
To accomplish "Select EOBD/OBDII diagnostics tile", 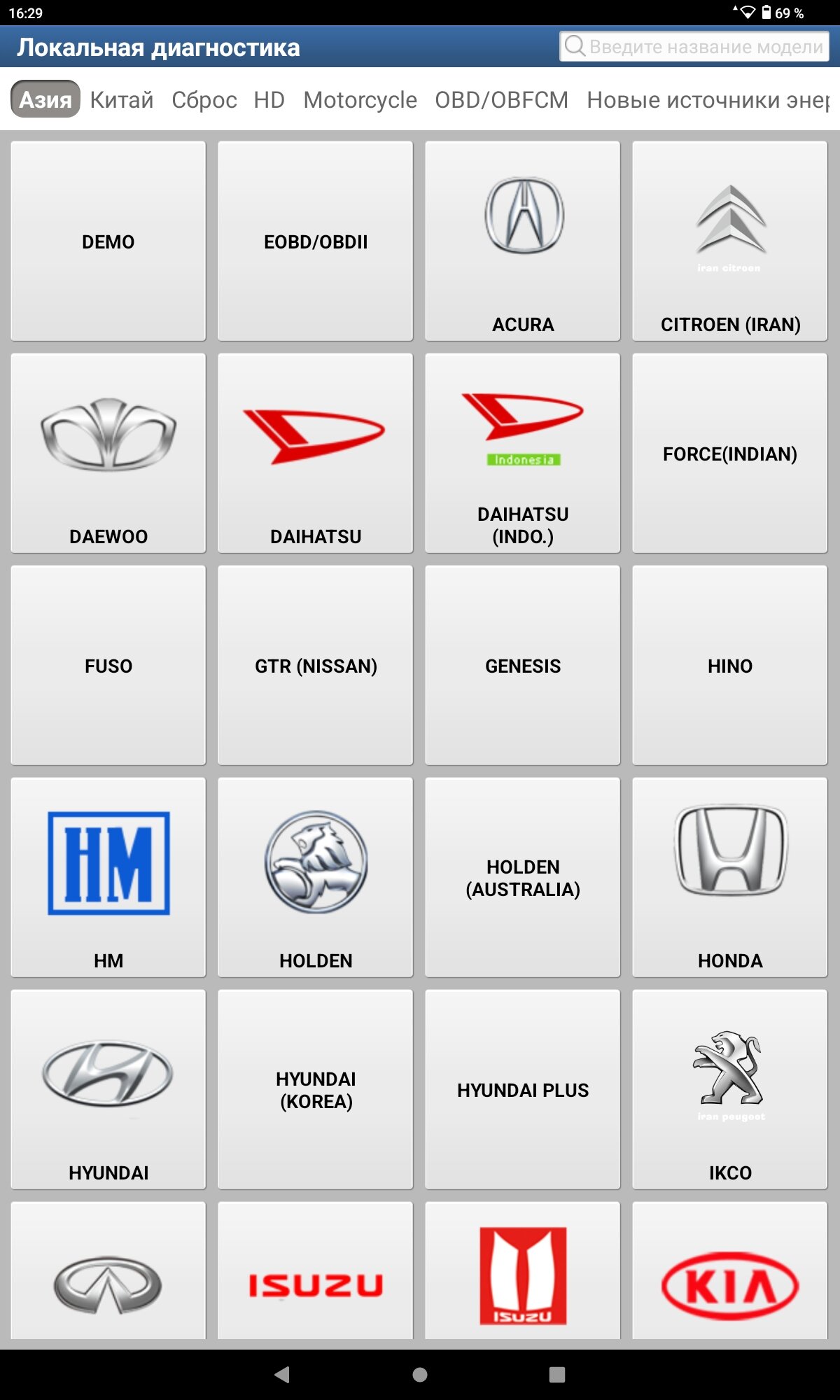I will (x=316, y=241).
